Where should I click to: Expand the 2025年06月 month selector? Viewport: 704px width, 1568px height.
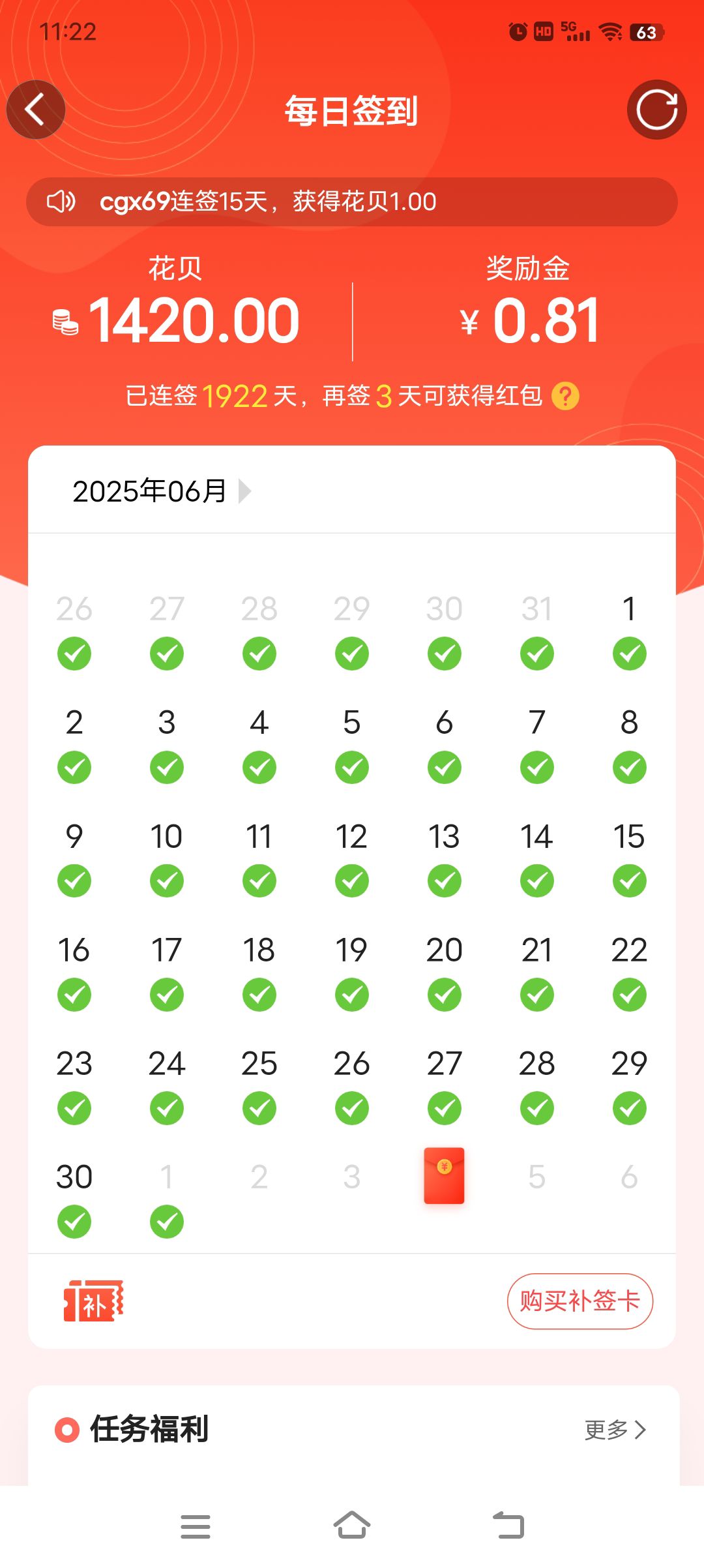pos(162,491)
